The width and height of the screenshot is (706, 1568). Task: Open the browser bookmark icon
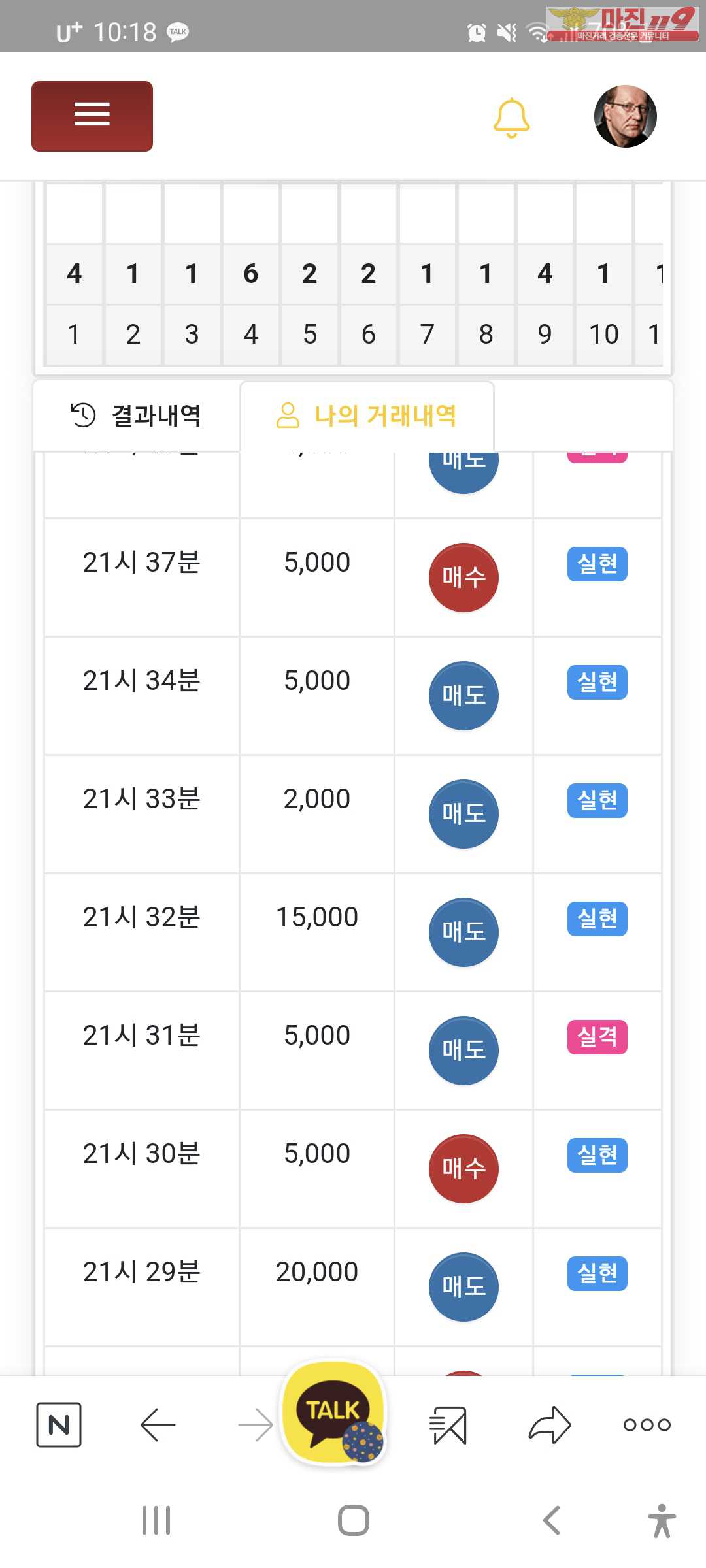pos(448,1425)
